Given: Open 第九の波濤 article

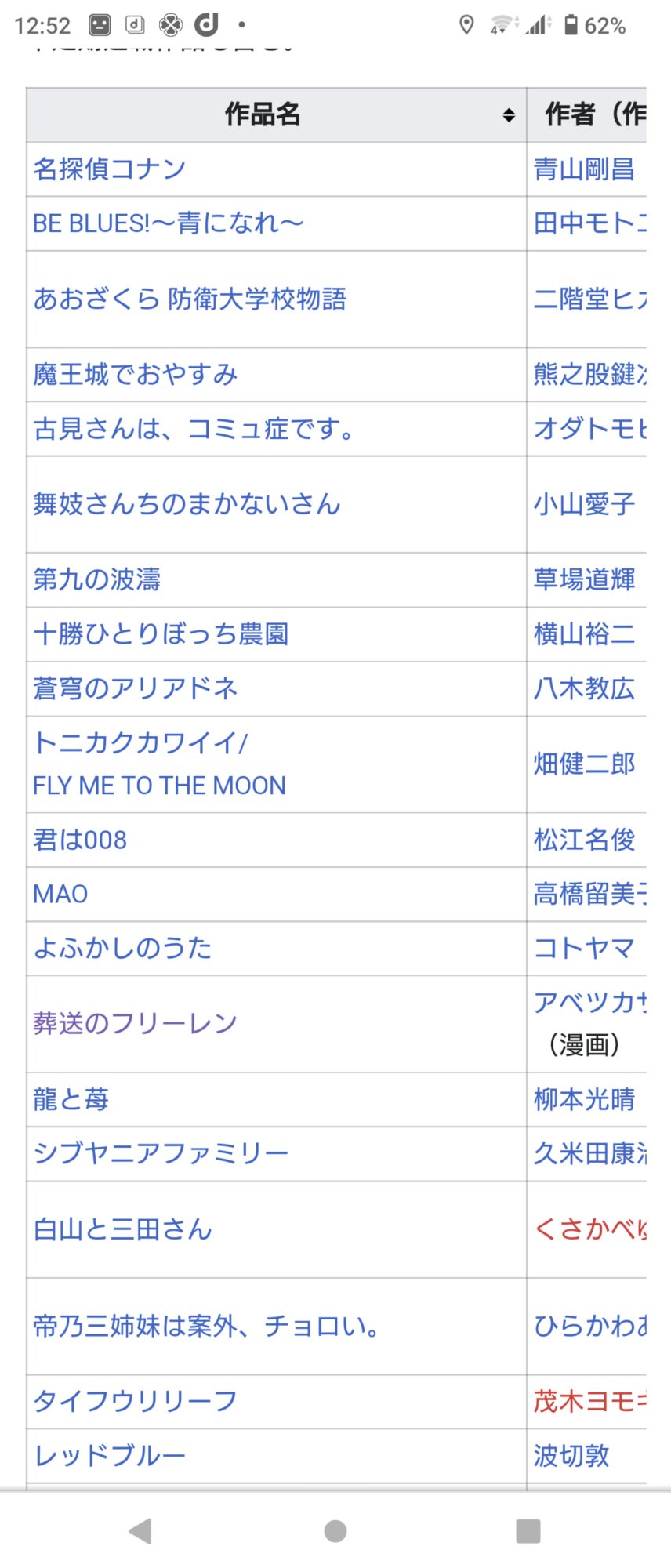Looking at the screenshot, I should pos(96,579).
